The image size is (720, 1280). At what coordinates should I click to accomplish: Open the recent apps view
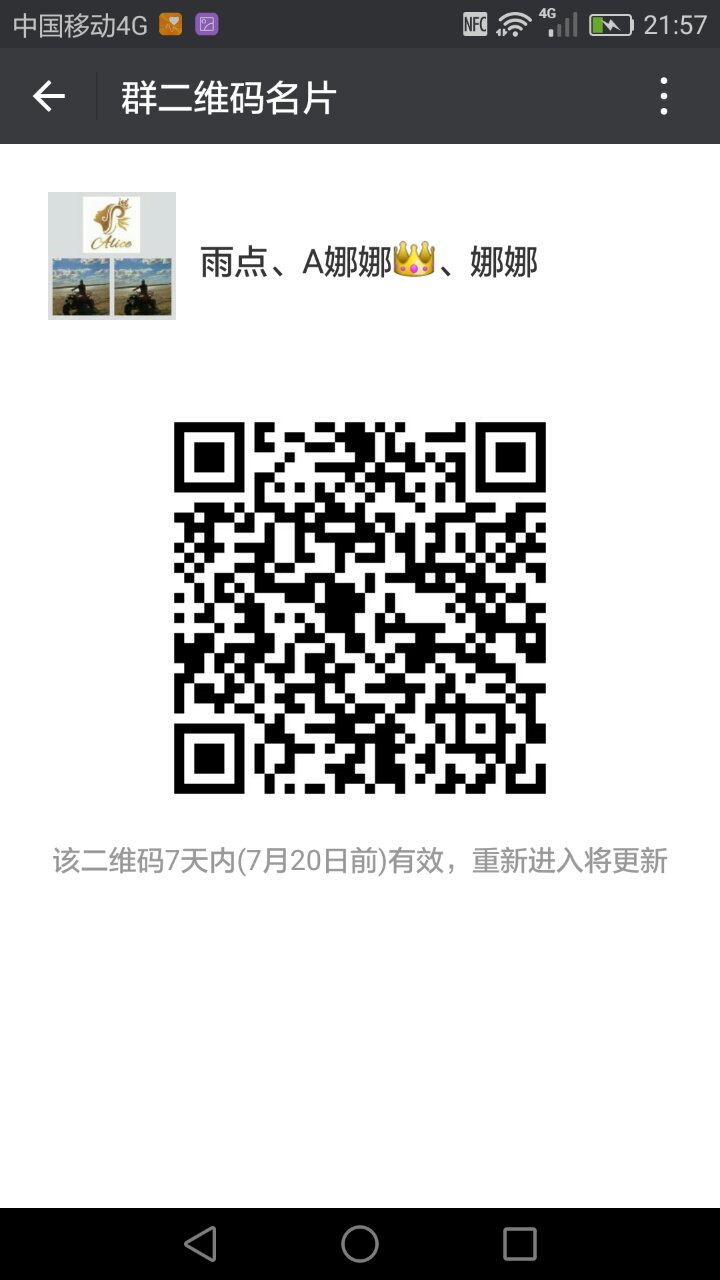pyautogui.click(x=520, y=1244)
